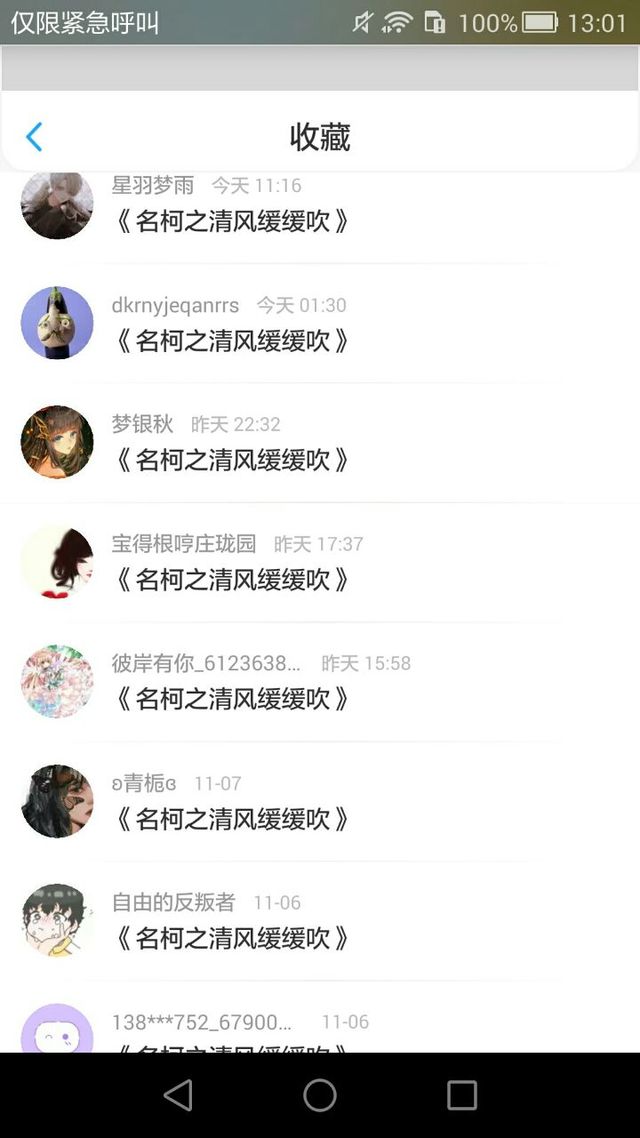Open the entry from dkrnyjeqanrrs

[x=320, y=323]
